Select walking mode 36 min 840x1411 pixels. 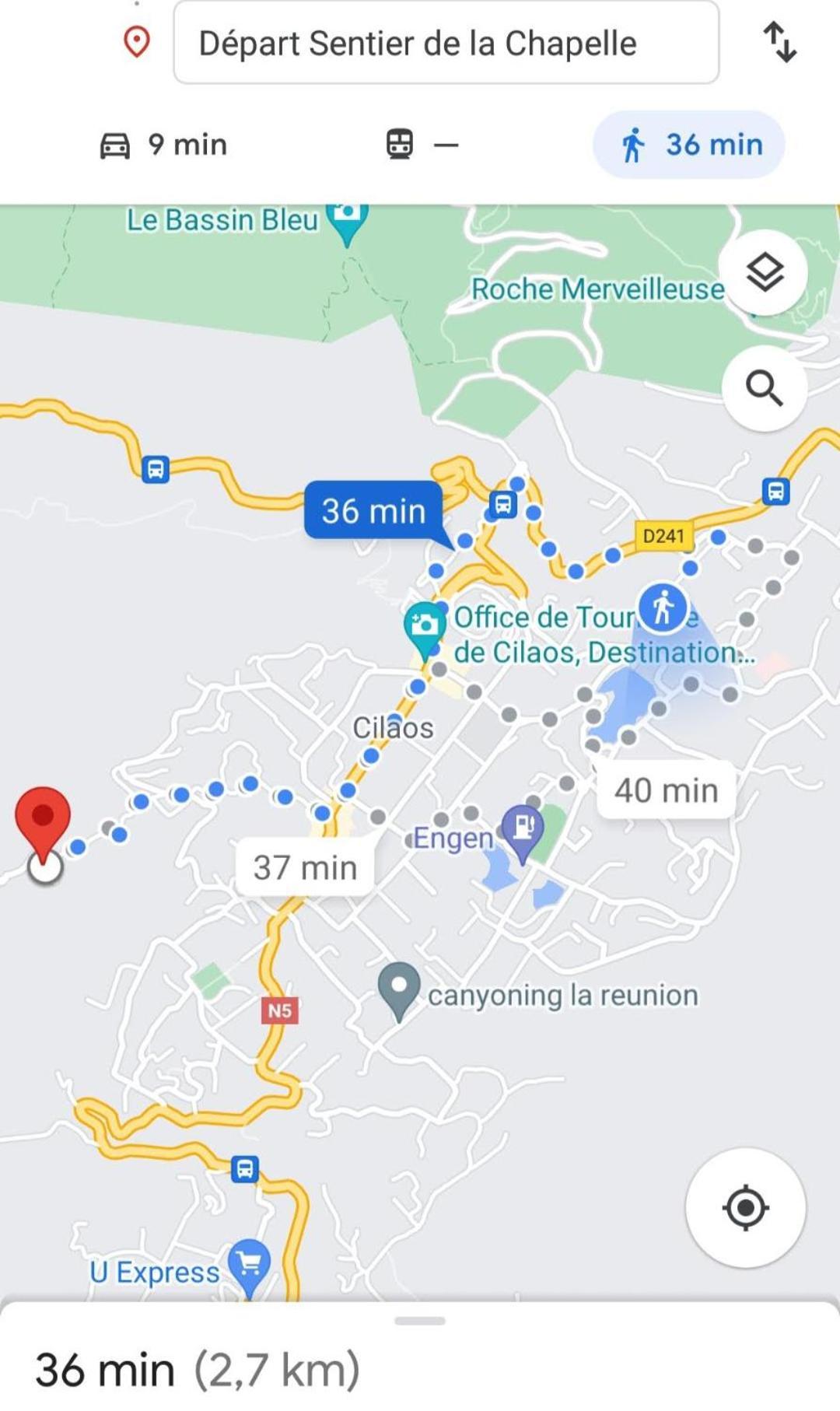[x=689, y=145]
